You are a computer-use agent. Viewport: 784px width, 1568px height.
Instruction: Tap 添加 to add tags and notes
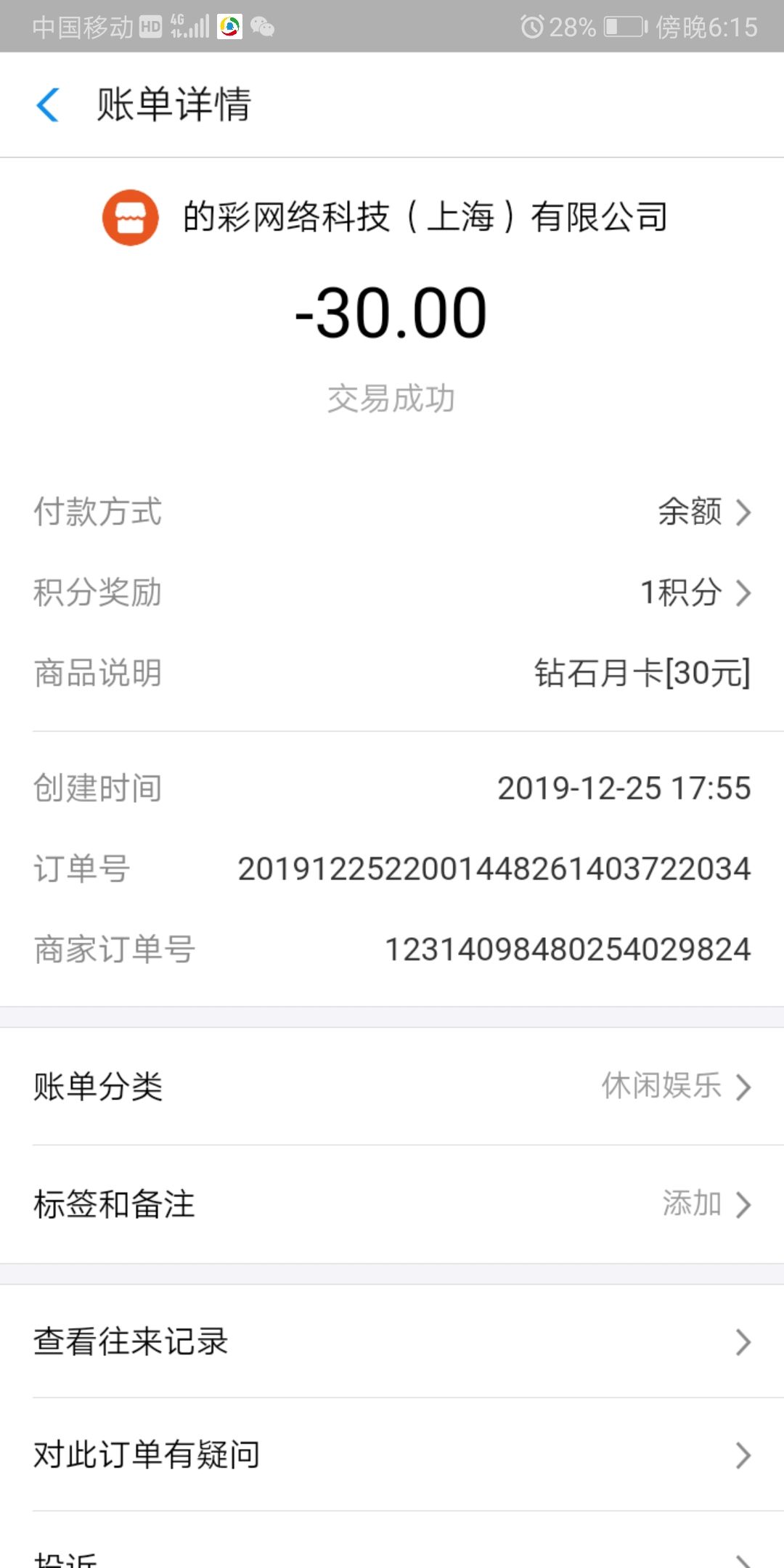click(693, 1204)
